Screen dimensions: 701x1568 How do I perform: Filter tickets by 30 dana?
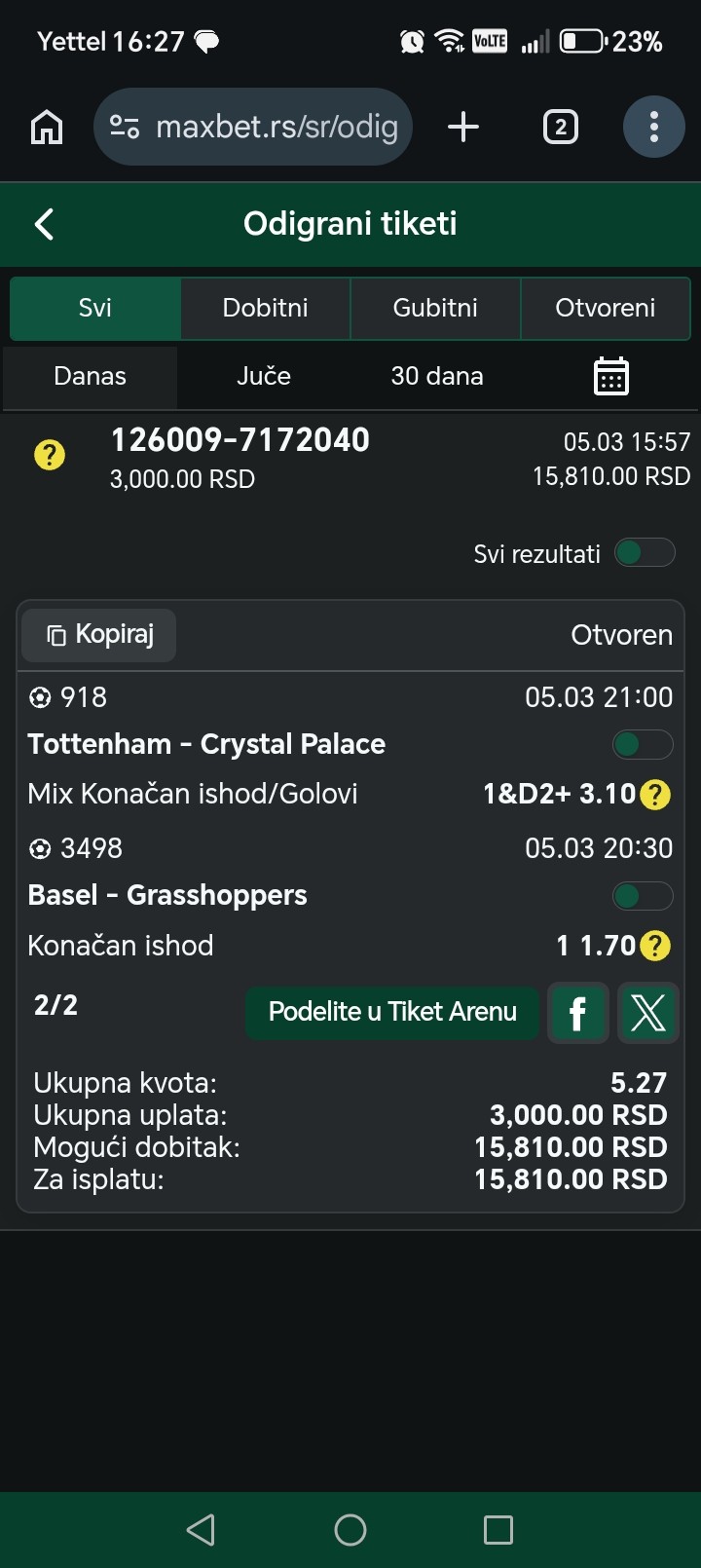tap(436, 376)
